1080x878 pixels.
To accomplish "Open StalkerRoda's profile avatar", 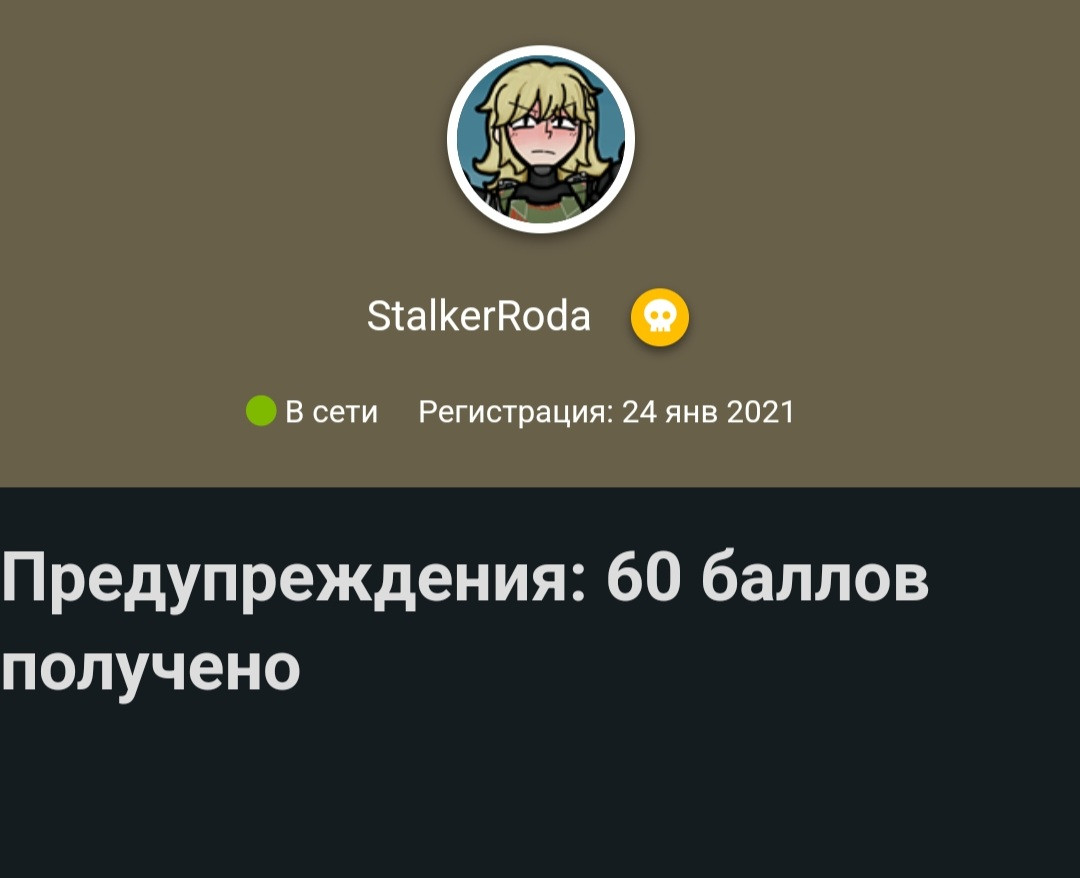I will click(540, 139).
